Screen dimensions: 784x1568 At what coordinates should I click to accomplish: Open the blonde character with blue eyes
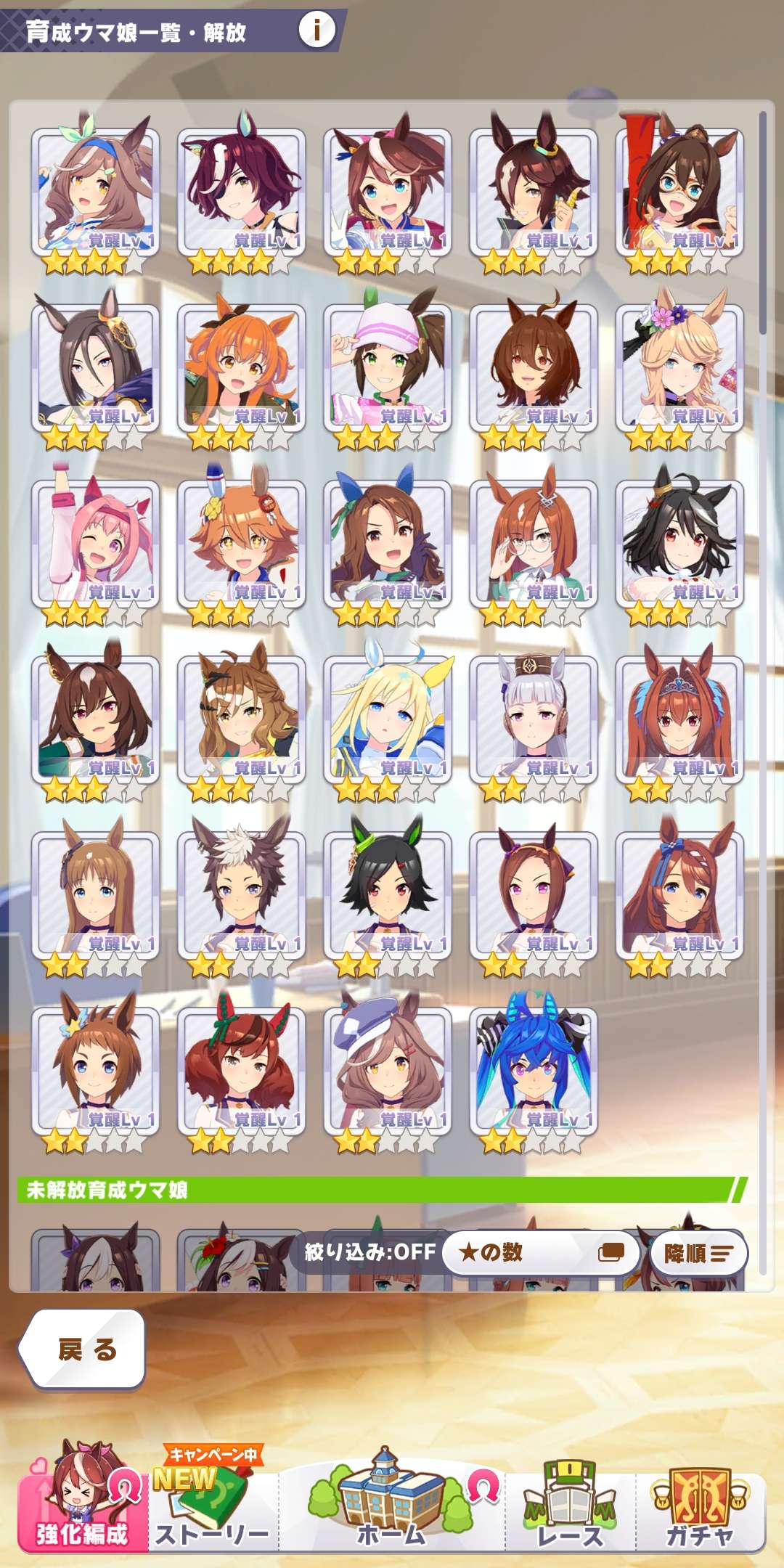coord(388,719)
